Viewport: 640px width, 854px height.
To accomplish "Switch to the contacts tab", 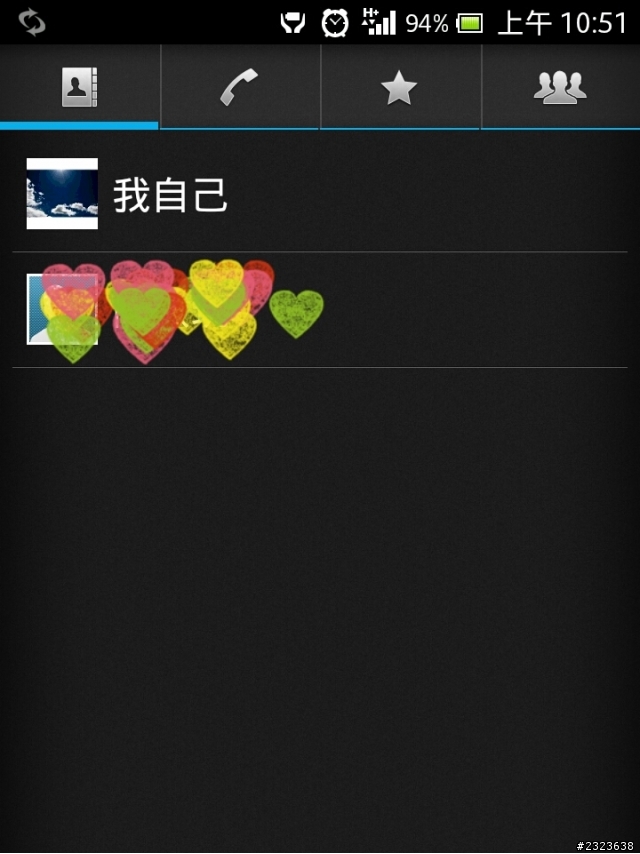I will pos(79,88).
